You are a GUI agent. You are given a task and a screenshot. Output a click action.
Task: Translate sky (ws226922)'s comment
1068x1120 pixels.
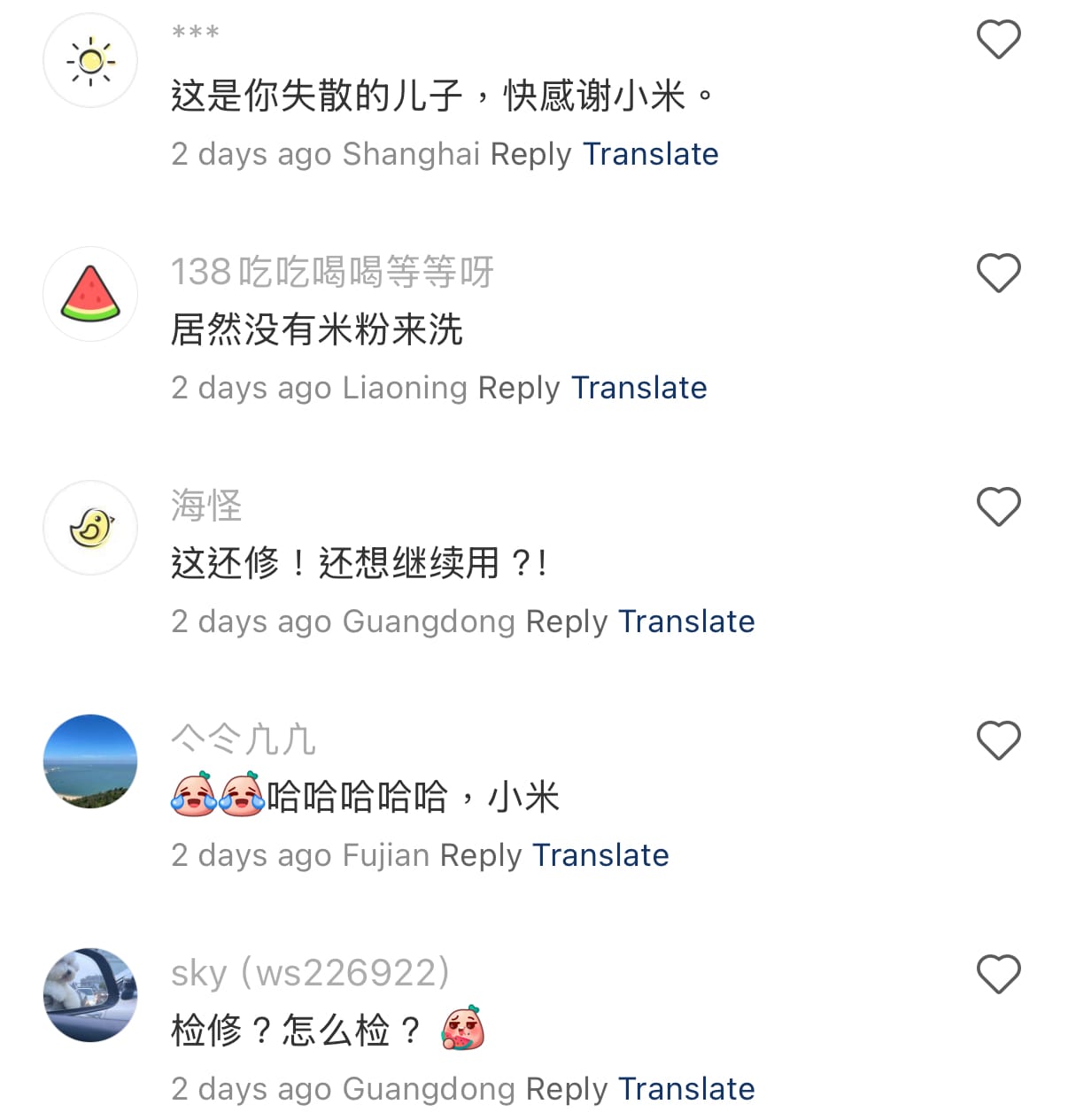click(x=686, y=1089)
